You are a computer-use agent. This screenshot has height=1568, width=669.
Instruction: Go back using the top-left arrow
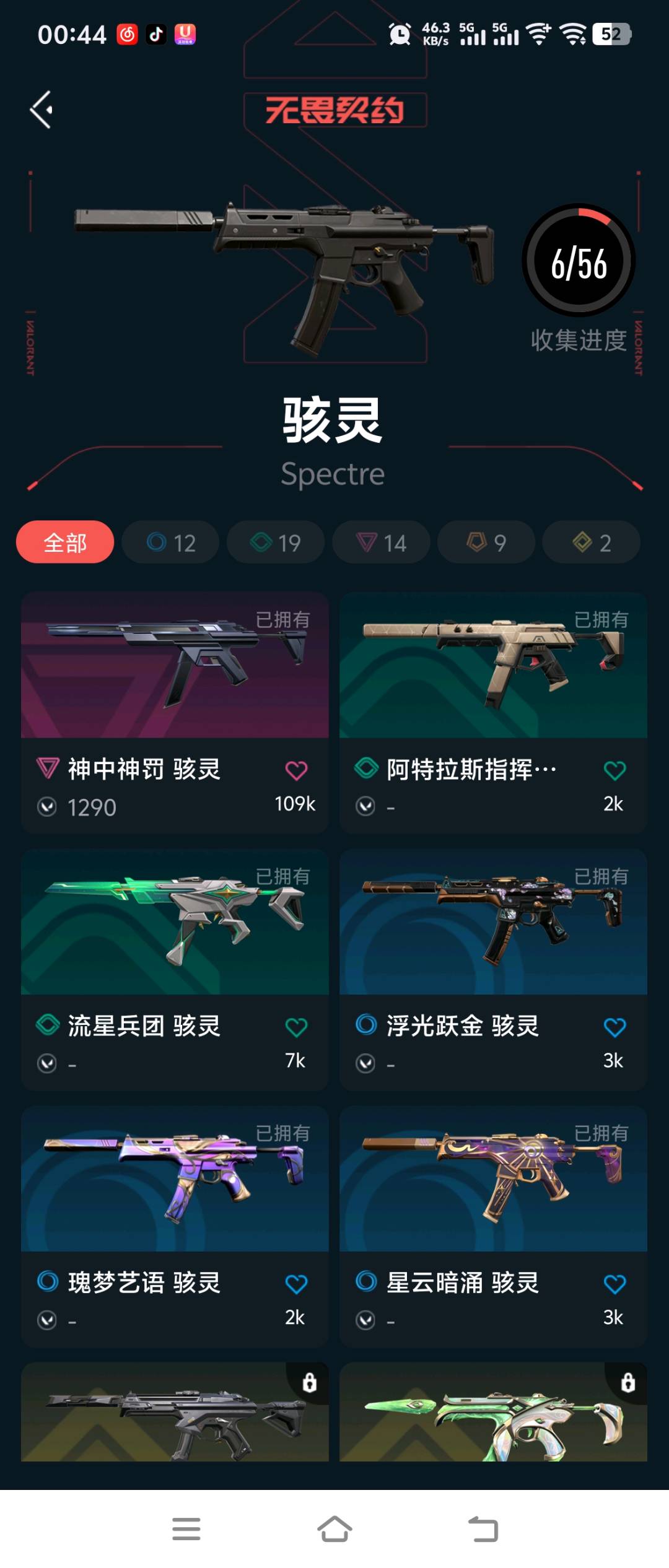tap(42, 110)
